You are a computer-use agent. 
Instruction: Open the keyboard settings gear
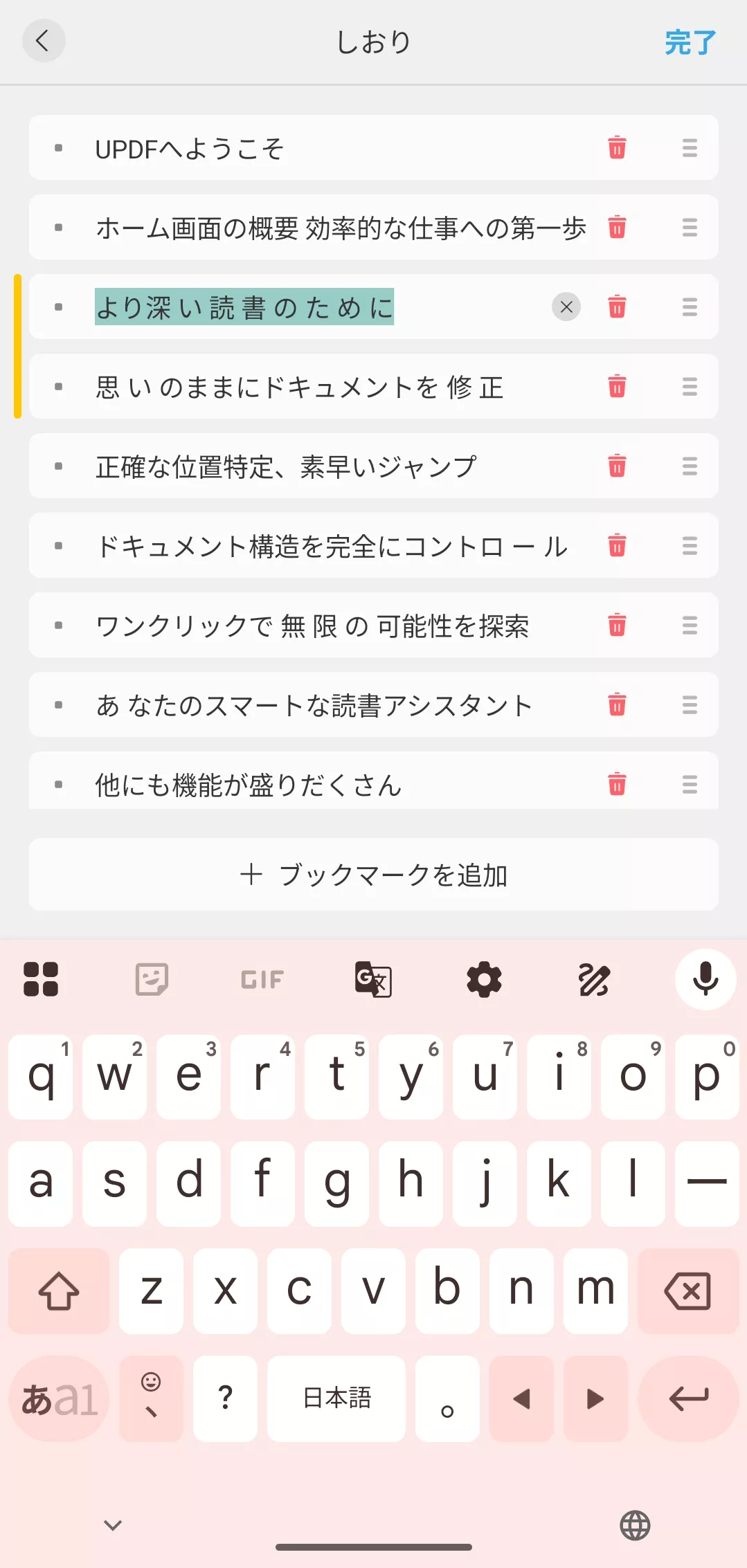click(484, 980)
